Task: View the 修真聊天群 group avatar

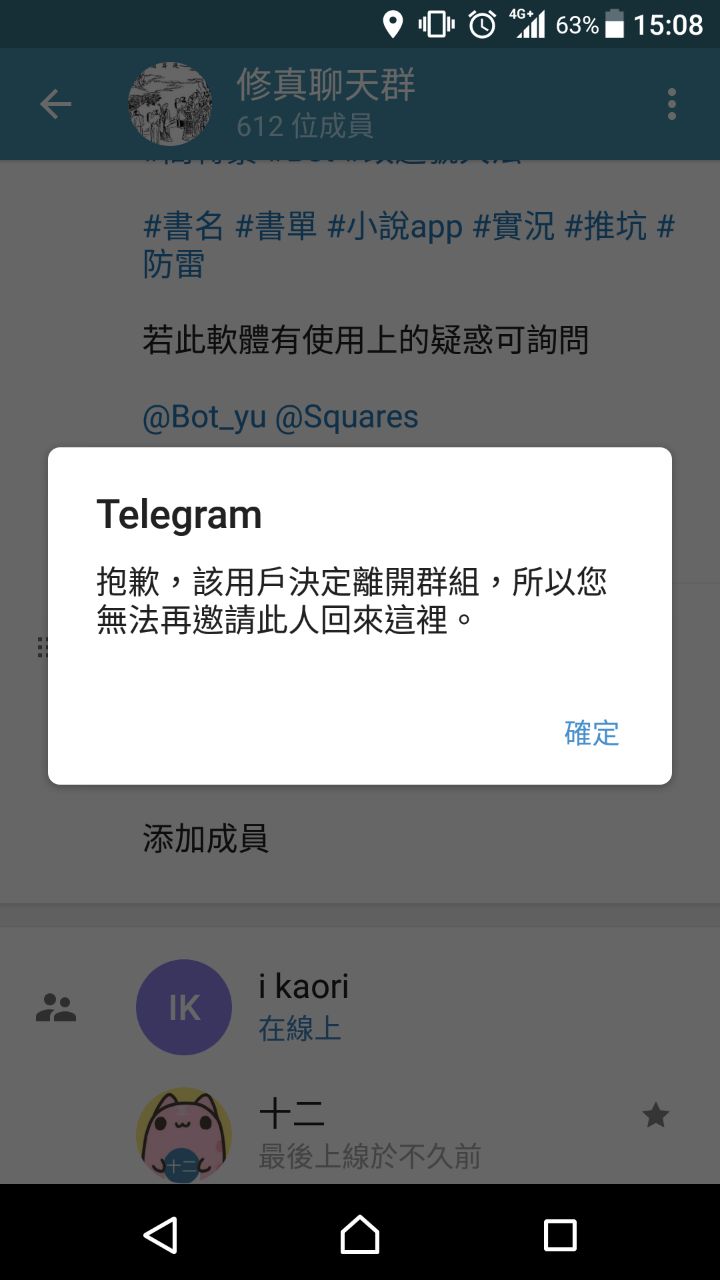Action: (170, 104)
